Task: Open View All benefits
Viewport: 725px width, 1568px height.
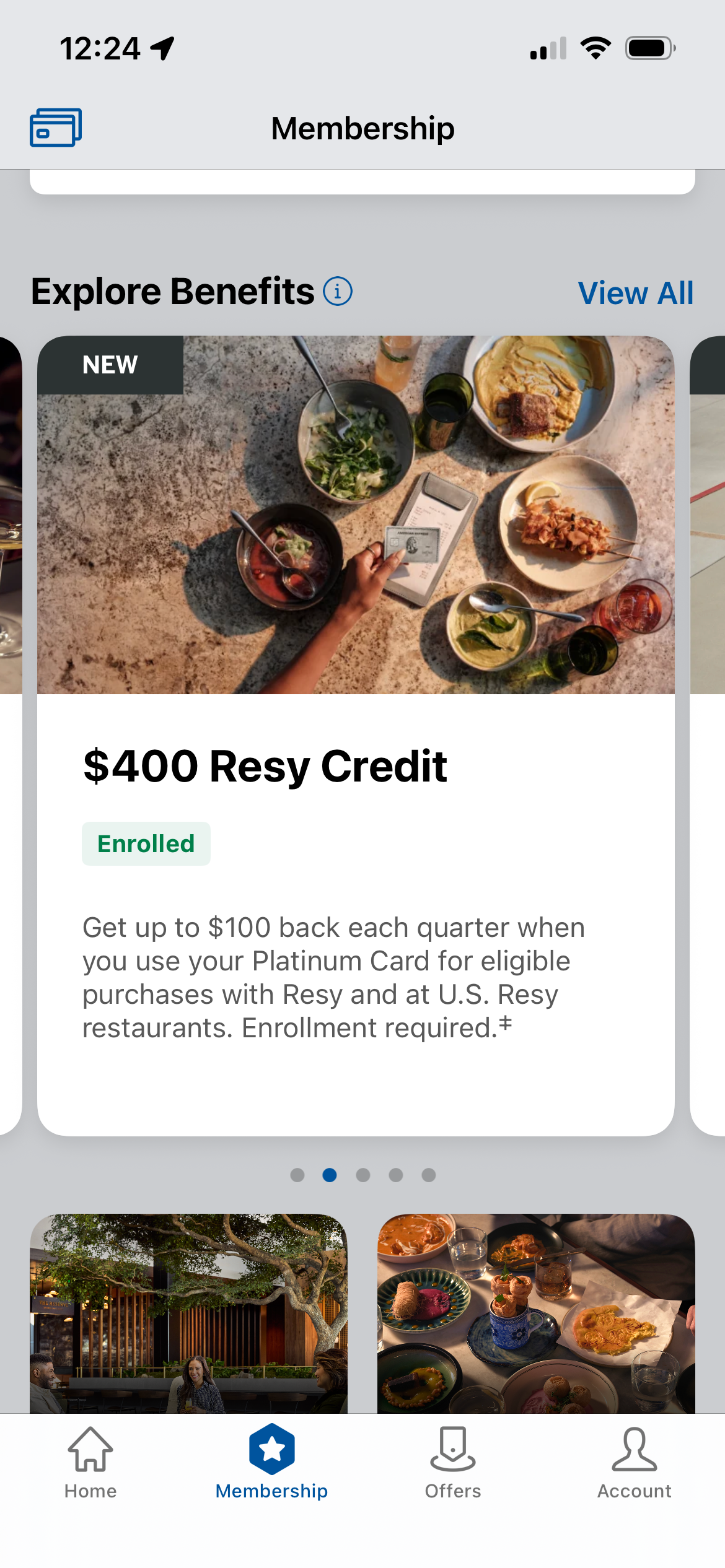Action: click(635, 293)
